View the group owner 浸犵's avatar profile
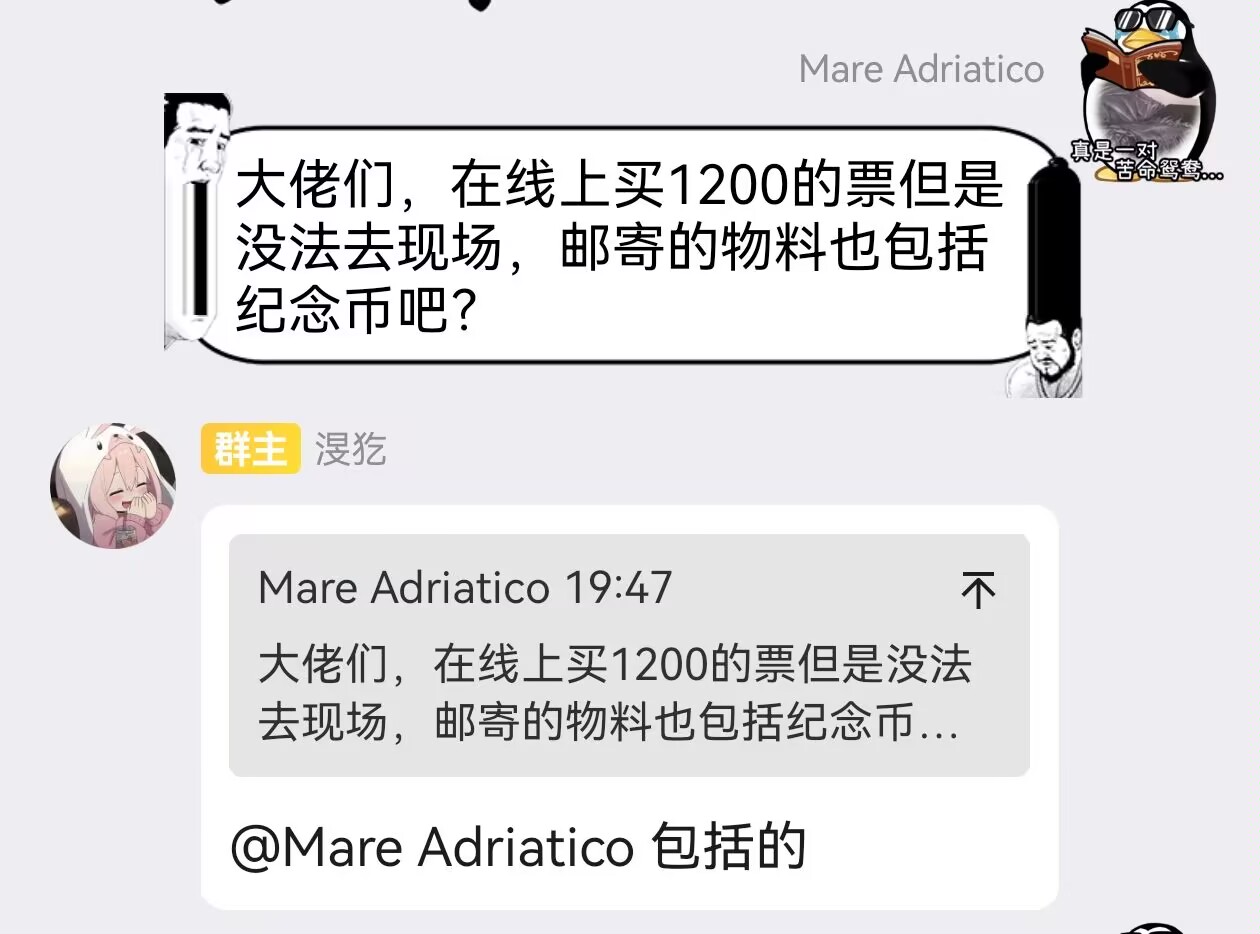Image resolution: width=1260 pixels, height=934 pixels. (x=113, y=485)
